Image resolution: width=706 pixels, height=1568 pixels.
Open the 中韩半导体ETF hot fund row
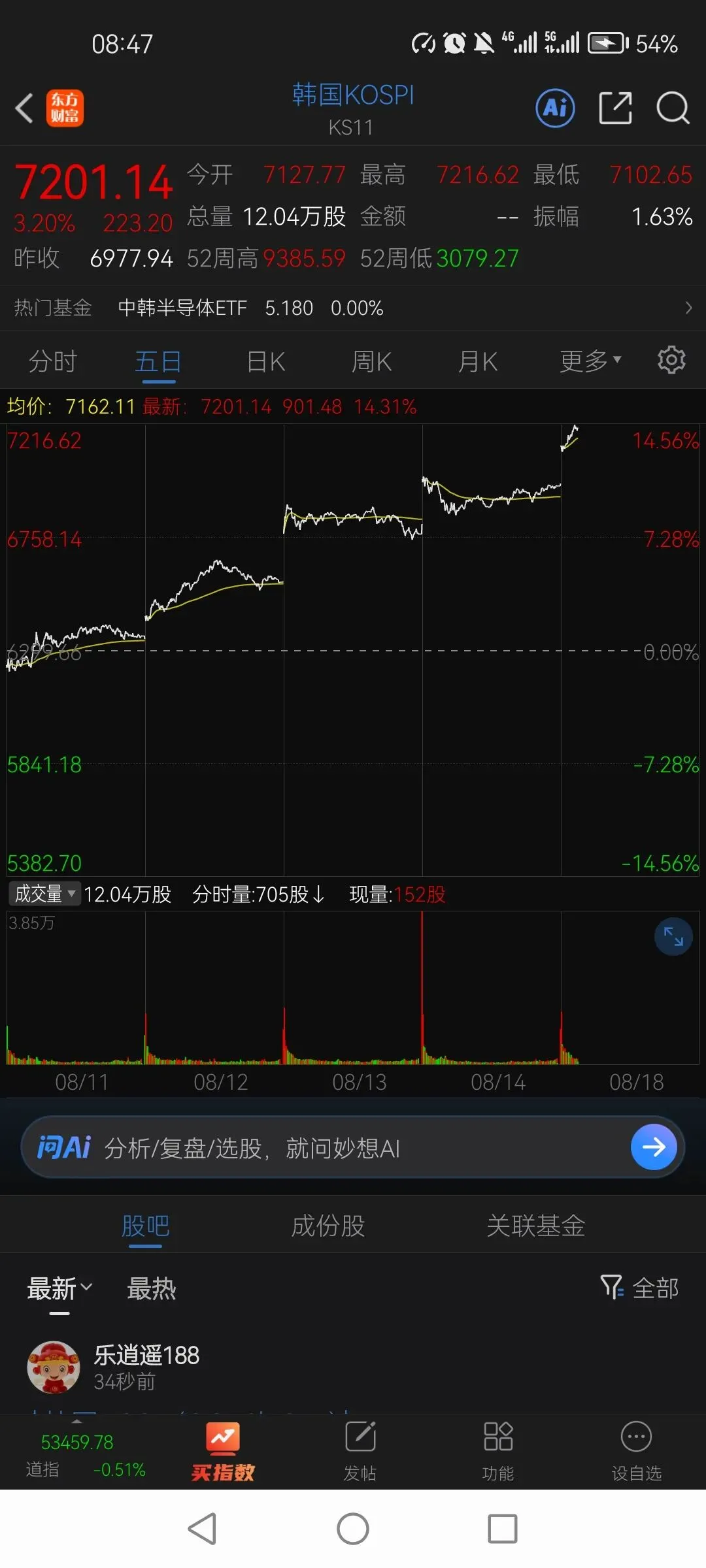[353, 308]
